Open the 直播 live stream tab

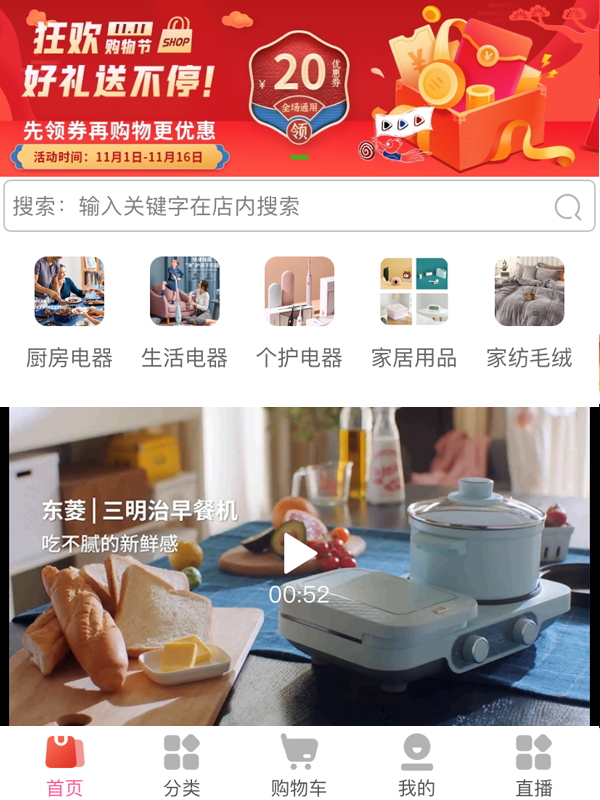click(x=533, y=765)
